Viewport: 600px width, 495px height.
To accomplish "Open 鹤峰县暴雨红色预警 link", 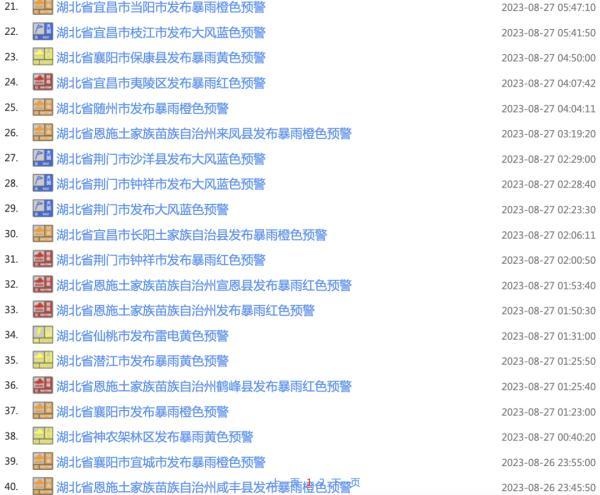I will [x=204, y=386].
